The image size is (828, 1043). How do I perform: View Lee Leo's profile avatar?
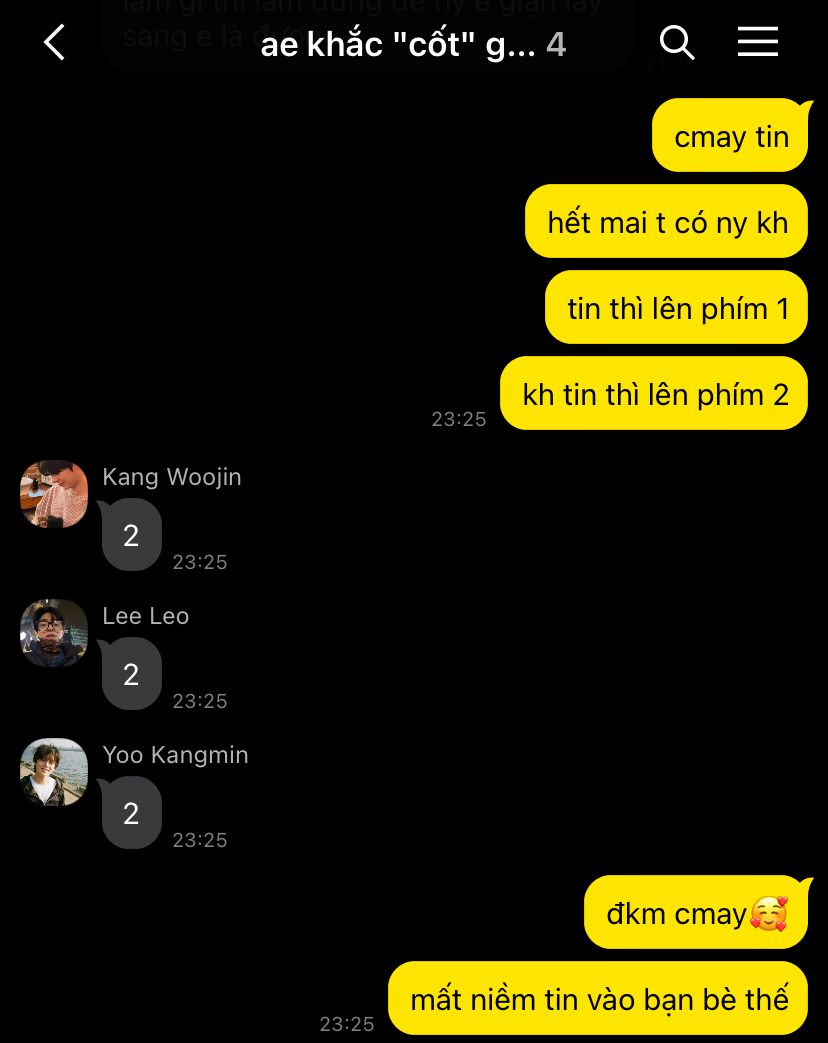pyautogui.click(x=54, y=633)
